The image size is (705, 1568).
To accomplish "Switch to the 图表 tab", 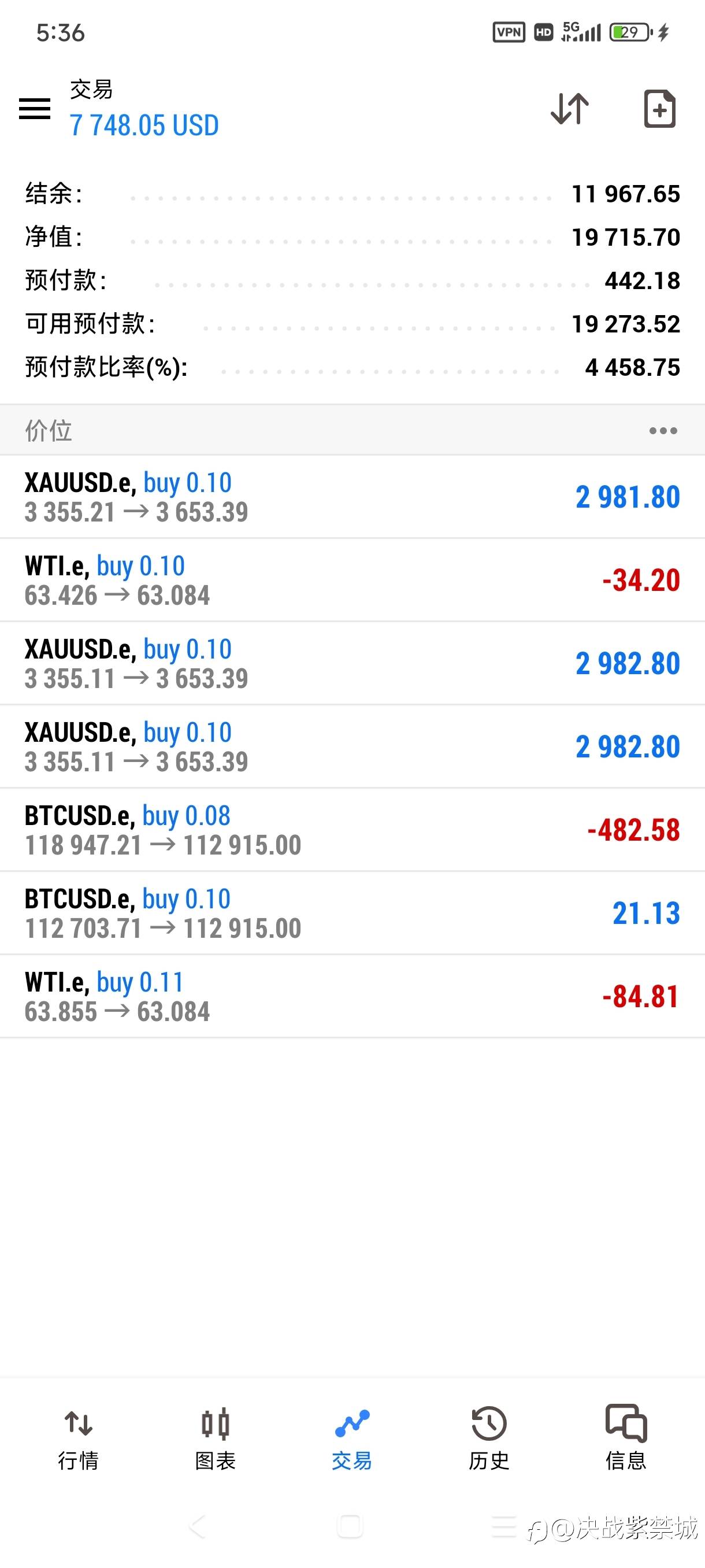I will (x=216, y=1439).
